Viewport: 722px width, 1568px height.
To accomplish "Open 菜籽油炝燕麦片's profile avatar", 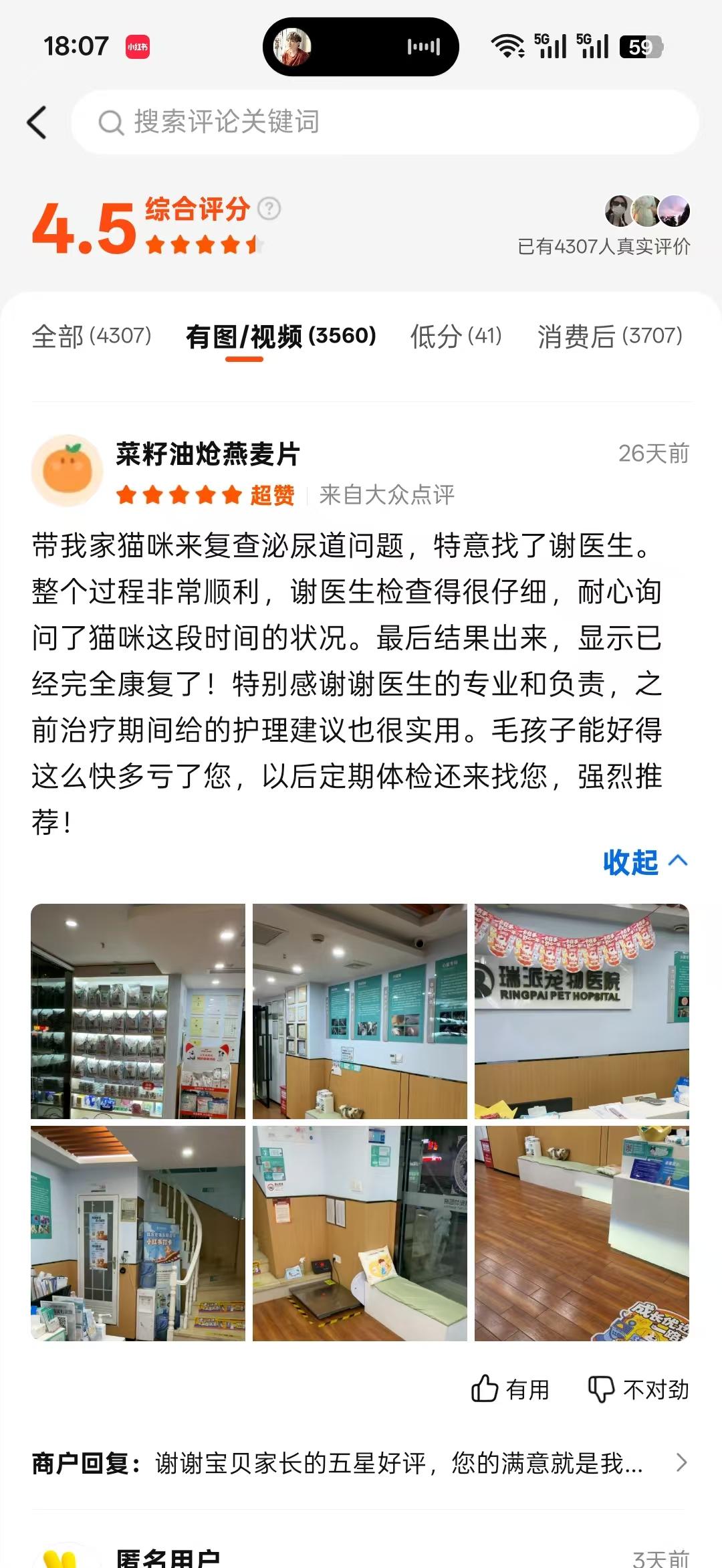I will tap(67, 470).
